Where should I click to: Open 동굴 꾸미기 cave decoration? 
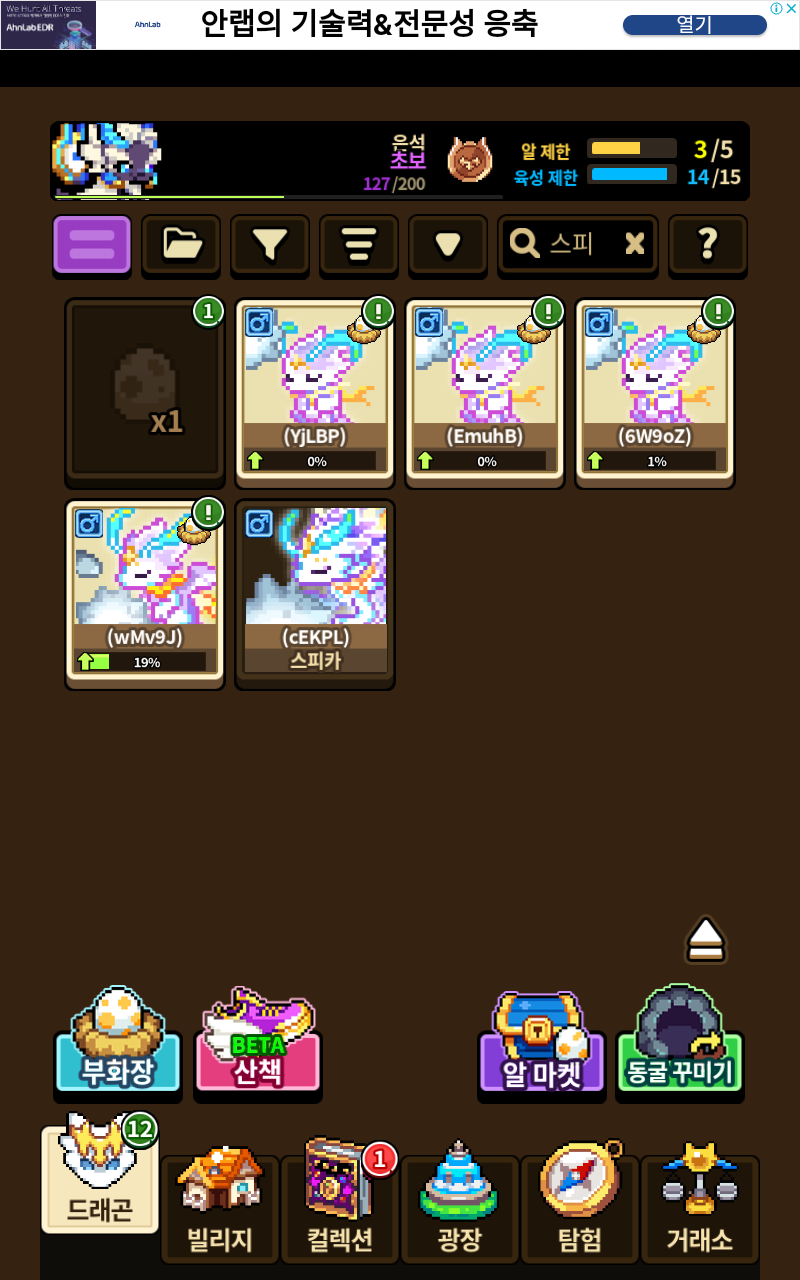tap(680, 1045)
